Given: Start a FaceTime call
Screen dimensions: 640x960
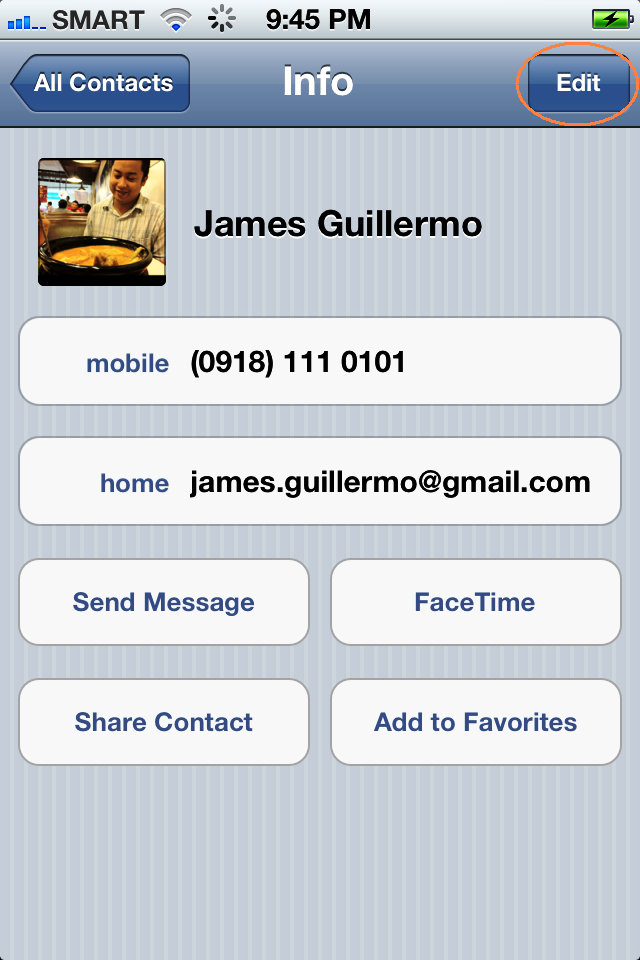Looking at the screenshot, I should [475, 602].
